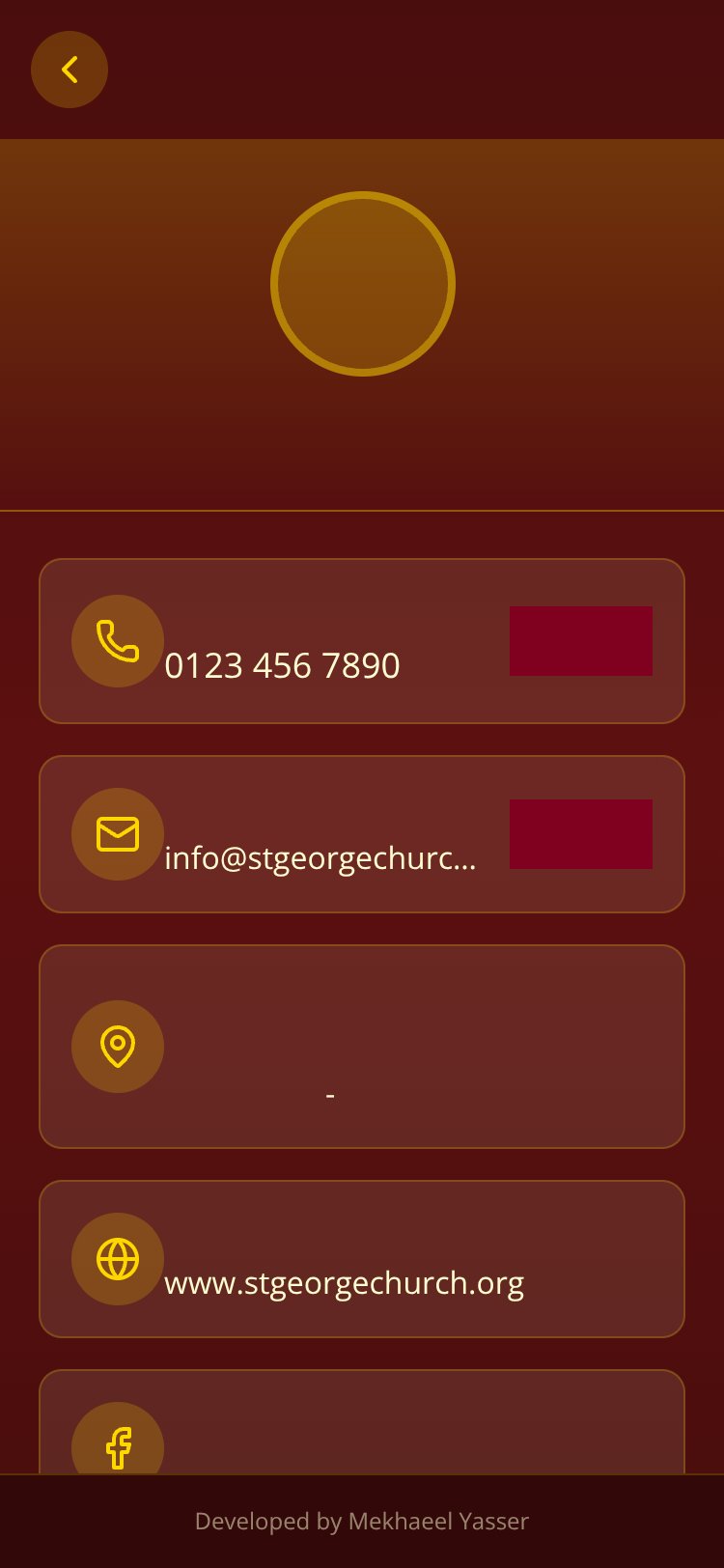The width and height of the screenshot is (724, 1568).
Task: Open the location pin address card
Action: click(362, 1047)
